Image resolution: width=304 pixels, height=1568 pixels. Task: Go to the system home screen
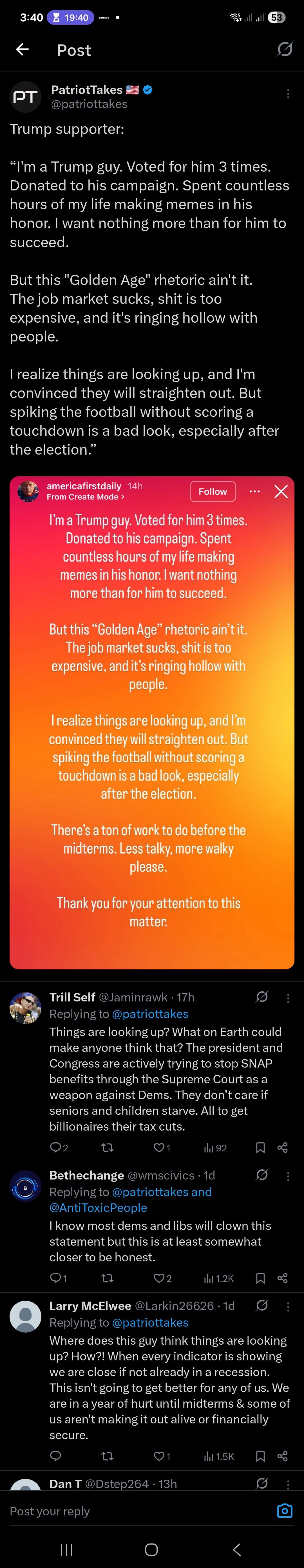click(x=152, y=1549)
